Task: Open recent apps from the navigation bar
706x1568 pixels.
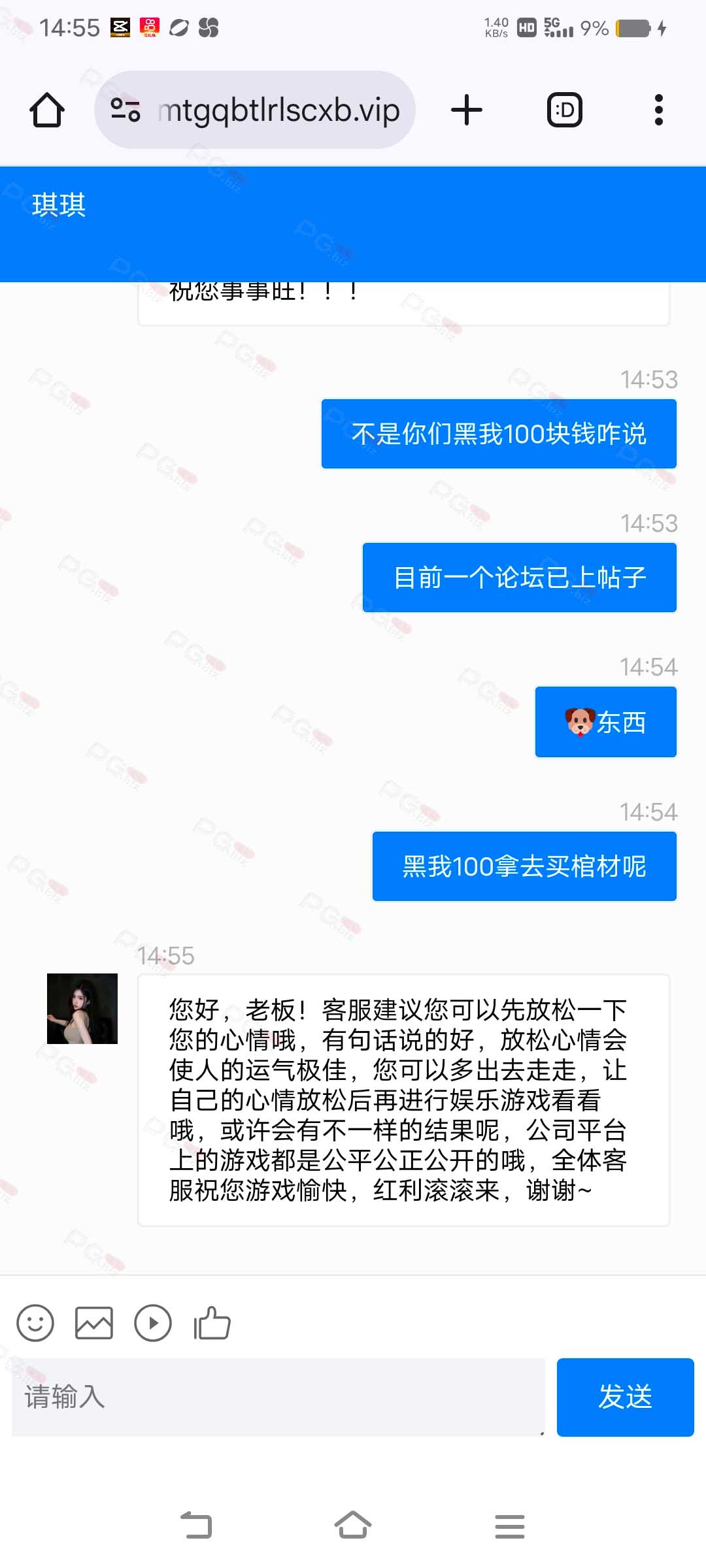Action: point(510,1526)
